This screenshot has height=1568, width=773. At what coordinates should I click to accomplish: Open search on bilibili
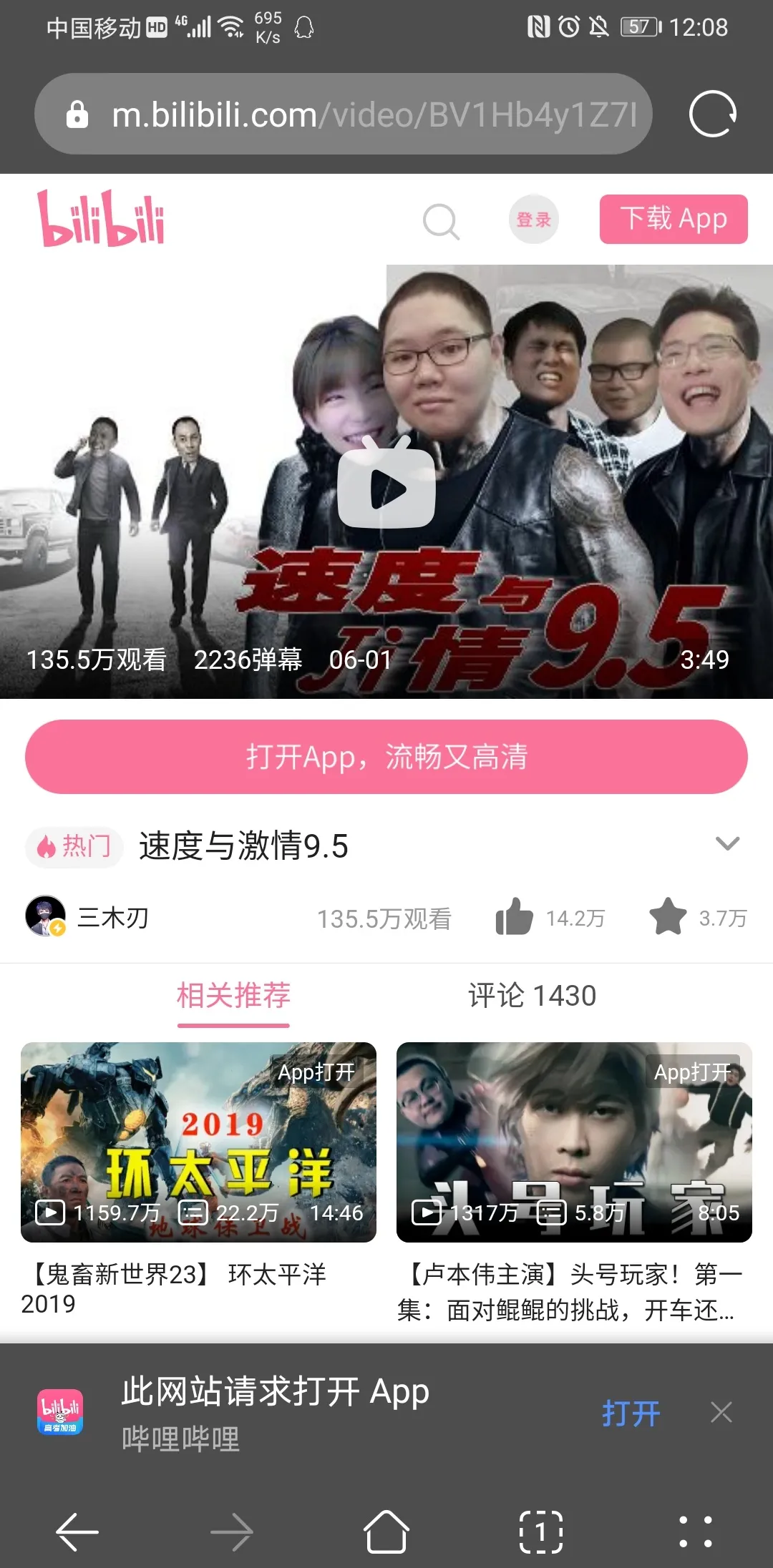point(442,220)
